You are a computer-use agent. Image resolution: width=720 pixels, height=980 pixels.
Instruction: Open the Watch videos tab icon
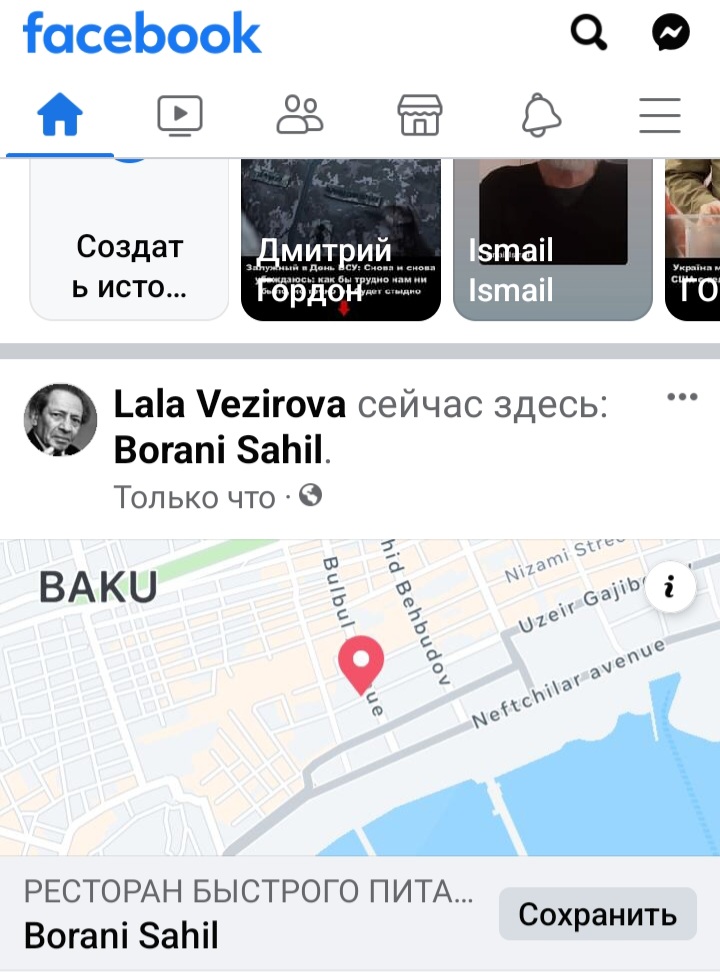coord(179,114)
